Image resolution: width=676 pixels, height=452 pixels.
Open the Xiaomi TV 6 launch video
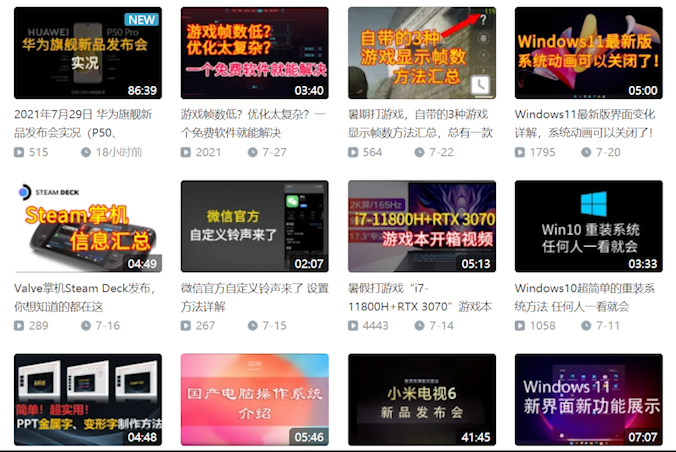click(421, 399)
